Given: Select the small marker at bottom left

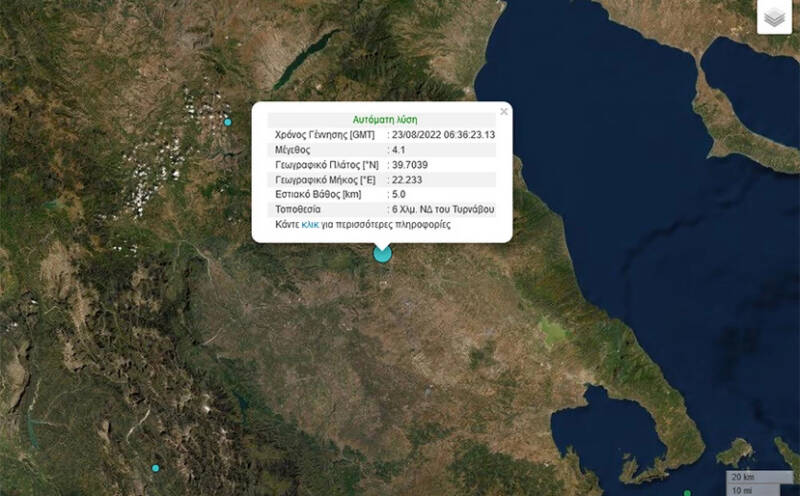Looking at the screenshot, I should coord(155,468).
